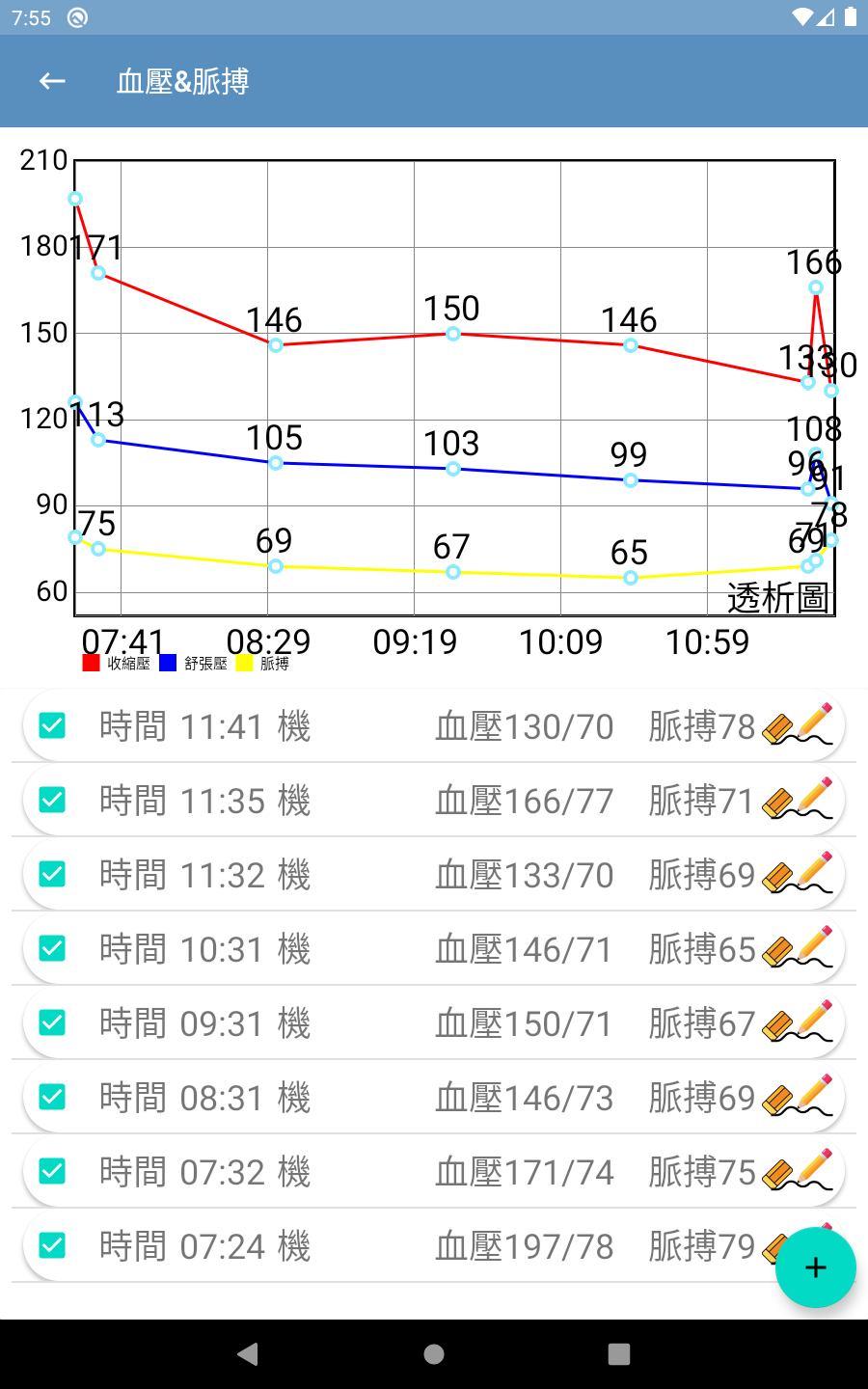Open edit pencil for 血壓171/74 entry
Viewport: 868px width, 1389px height.
pyautogui.click(x=798, y=1171)
